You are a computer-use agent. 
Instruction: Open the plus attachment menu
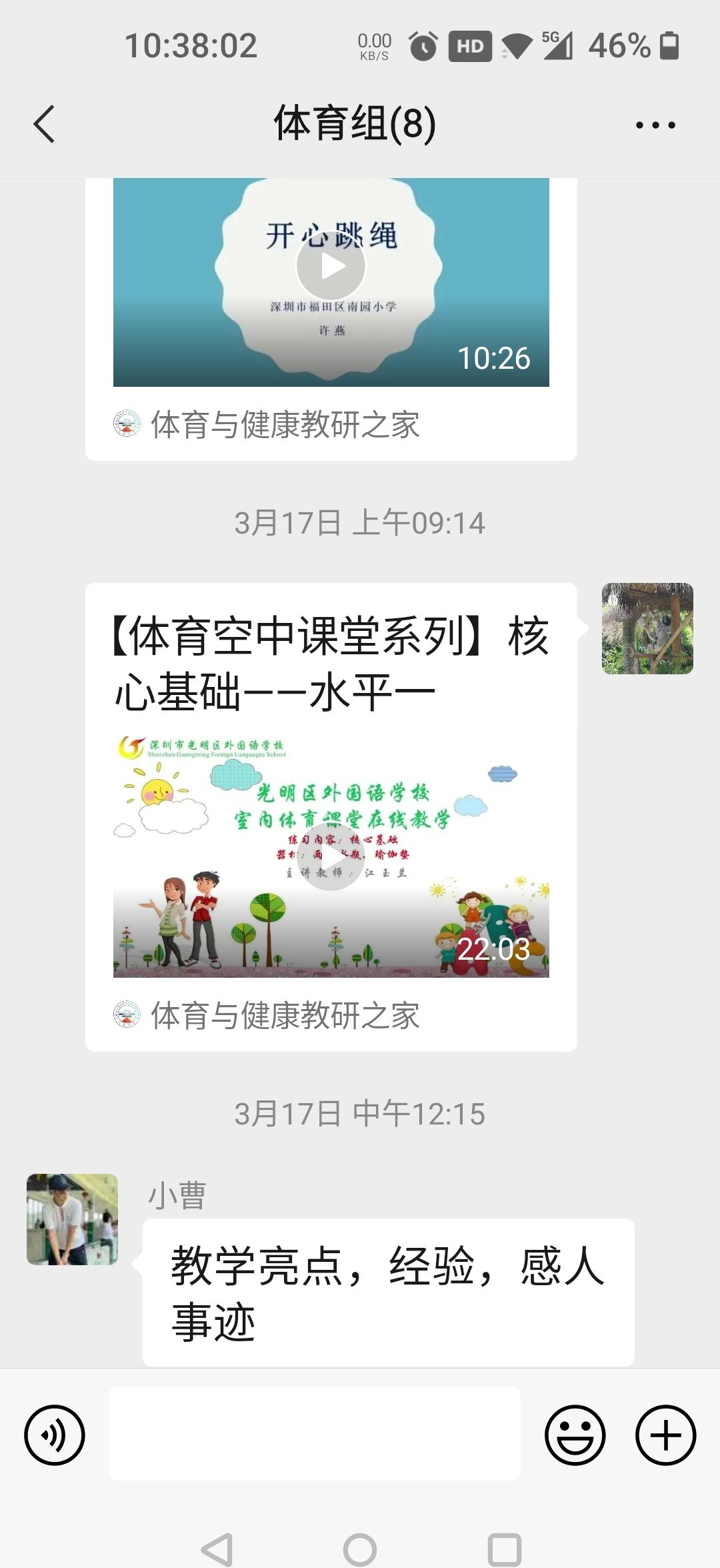click(665, 1435)
